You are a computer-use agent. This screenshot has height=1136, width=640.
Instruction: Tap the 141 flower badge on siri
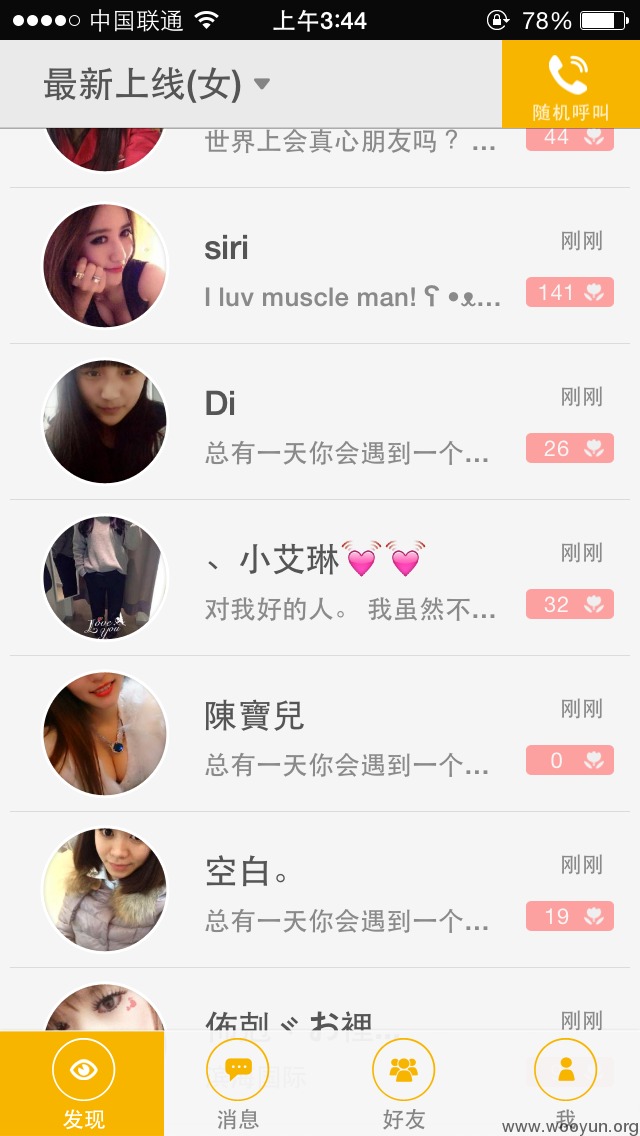coord(570,292)
